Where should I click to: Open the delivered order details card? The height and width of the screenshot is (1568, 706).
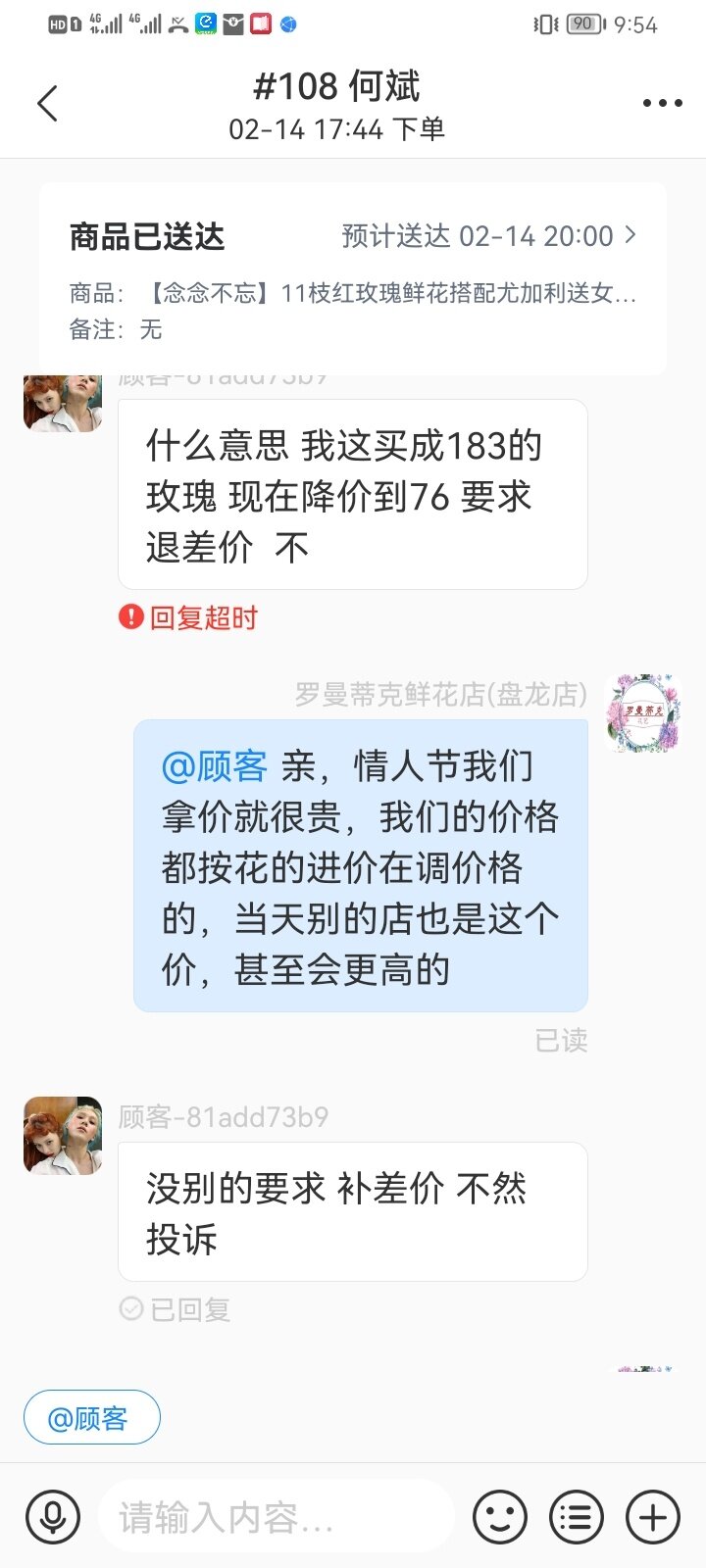(353, 278)
